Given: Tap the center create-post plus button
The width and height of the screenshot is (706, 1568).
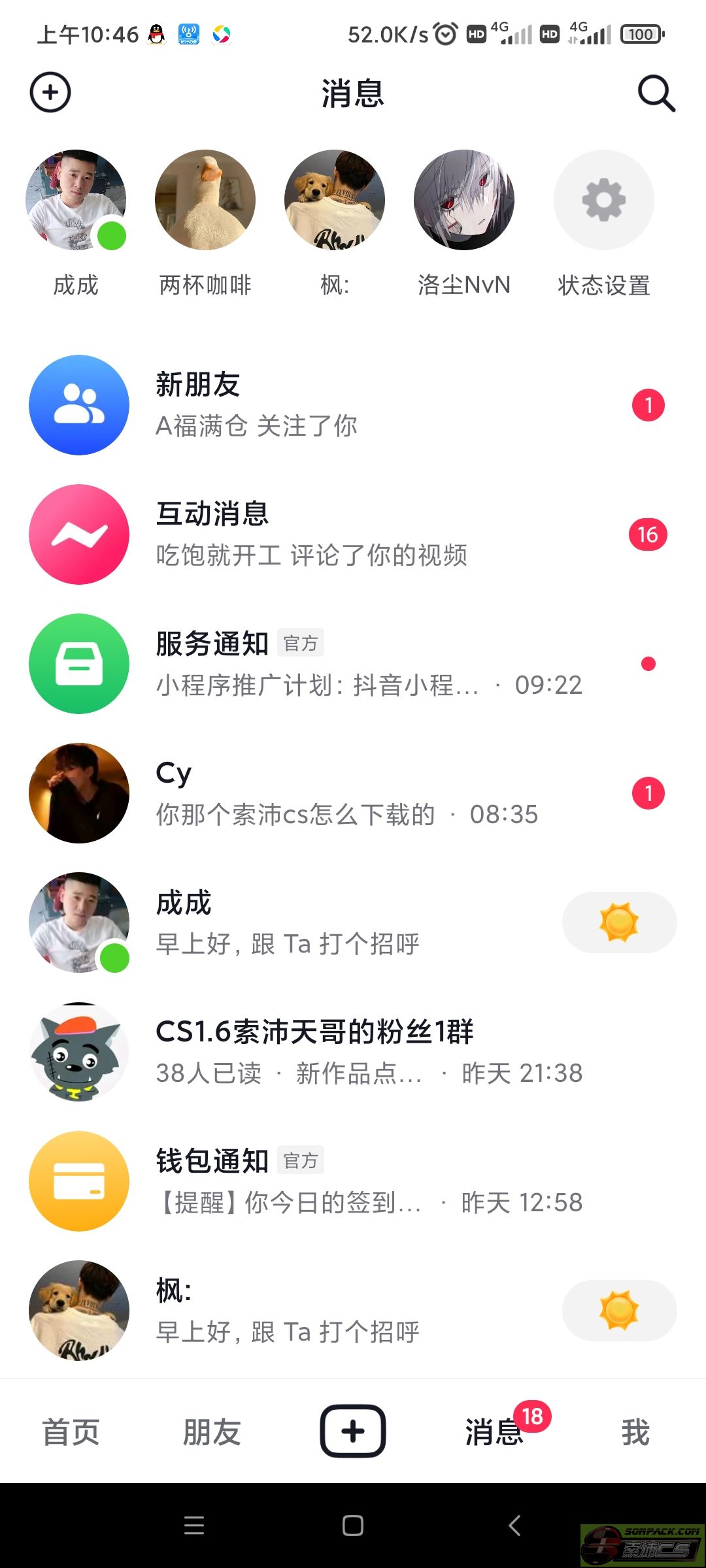Looking at the screenshot, I should [x=353, y=1431].
